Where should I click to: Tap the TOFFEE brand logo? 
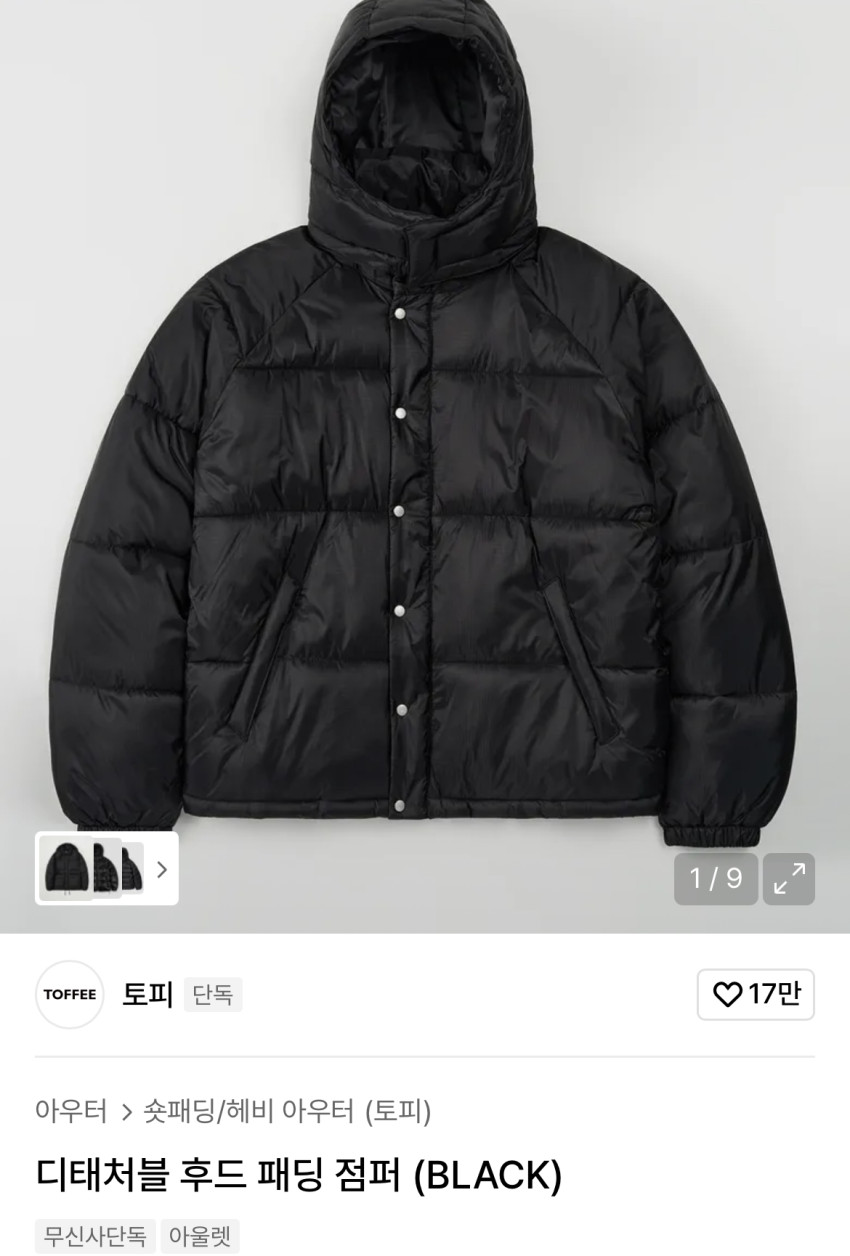(70, 995)
